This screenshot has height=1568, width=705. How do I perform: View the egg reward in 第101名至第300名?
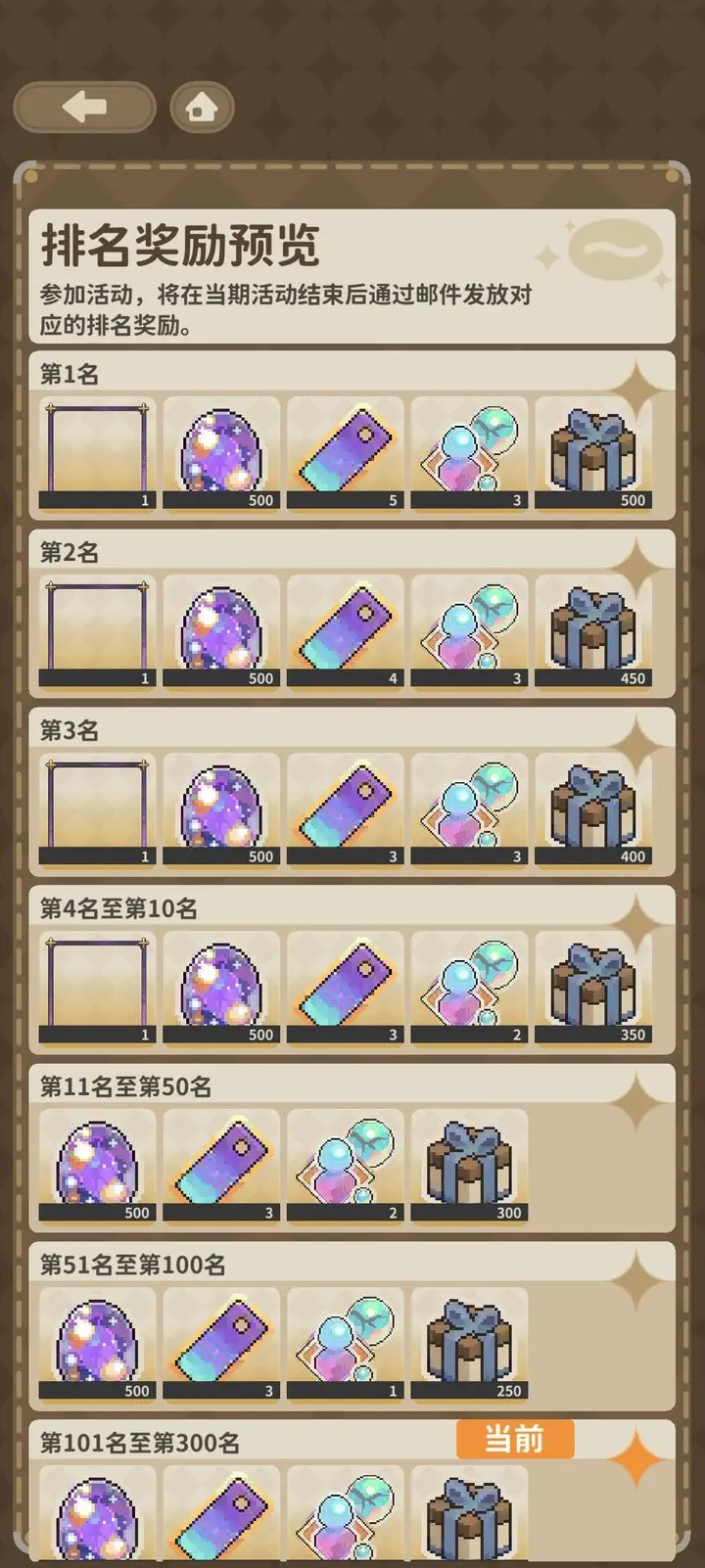[x=97, y=1515]
